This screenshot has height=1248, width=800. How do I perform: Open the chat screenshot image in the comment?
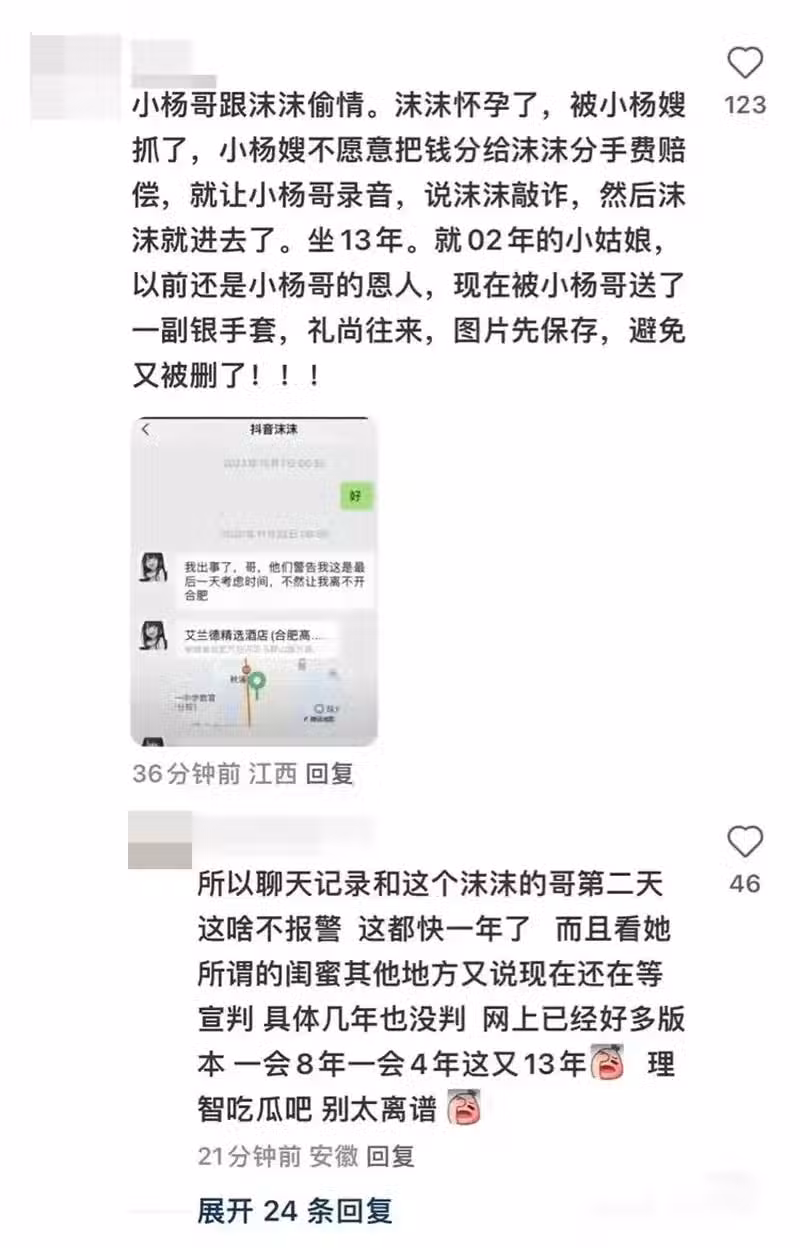[x=255, y=580]
